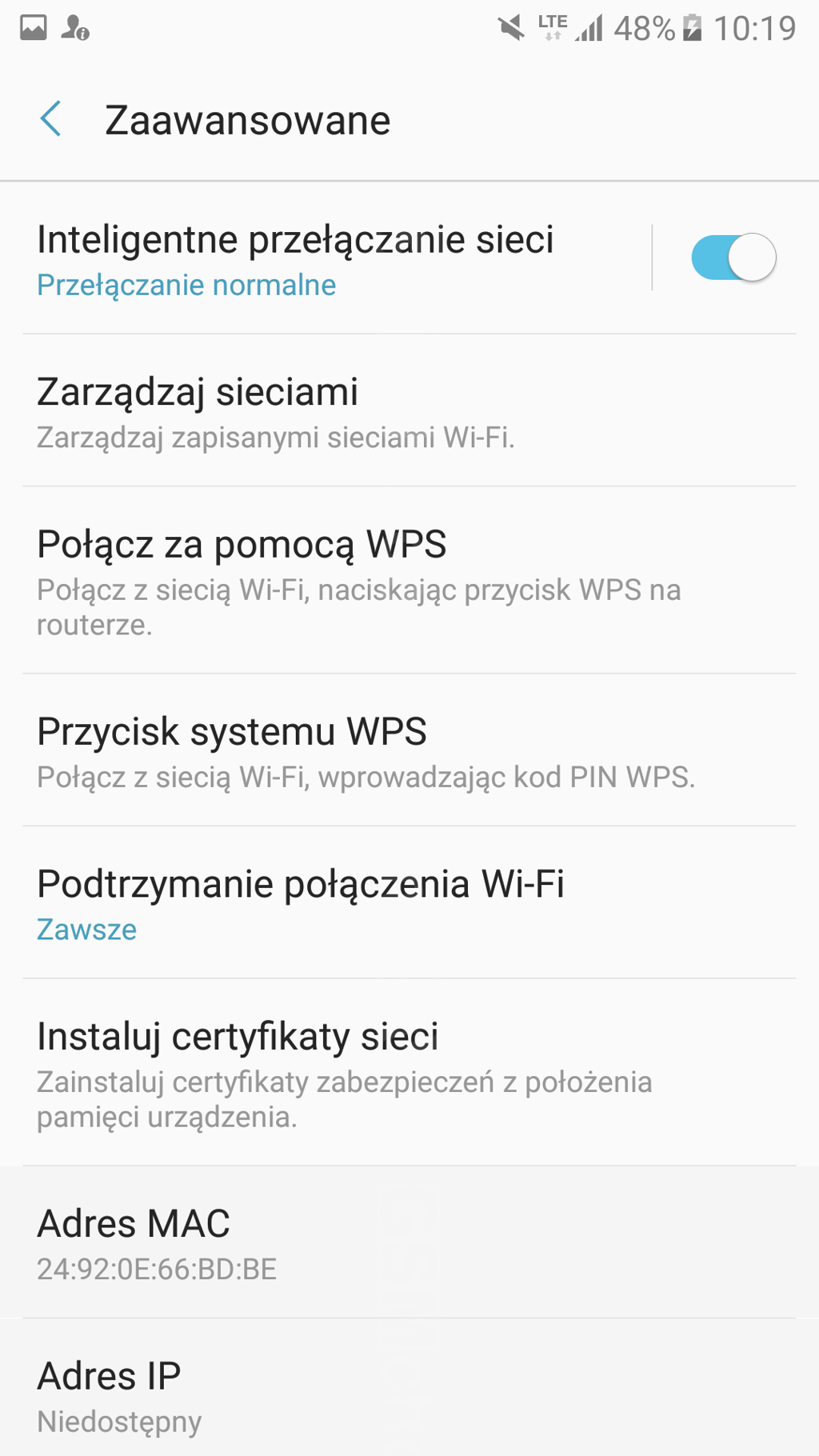Go back from Zaawansowane screen
Image resolution: width=819 pixels, height=1456 pixels.
pos(50,120)
